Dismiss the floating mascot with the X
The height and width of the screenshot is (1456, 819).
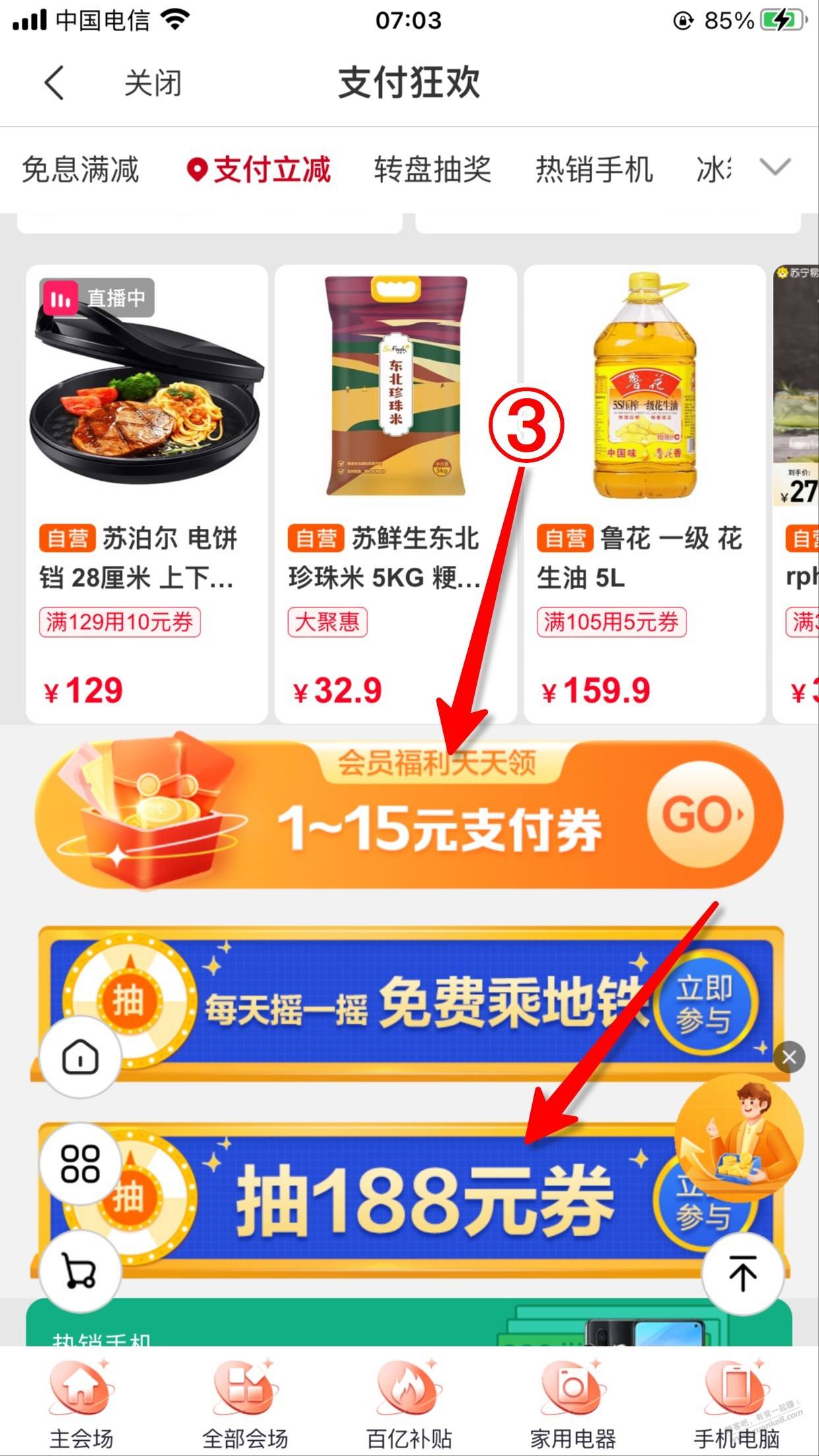[789, 1058]
